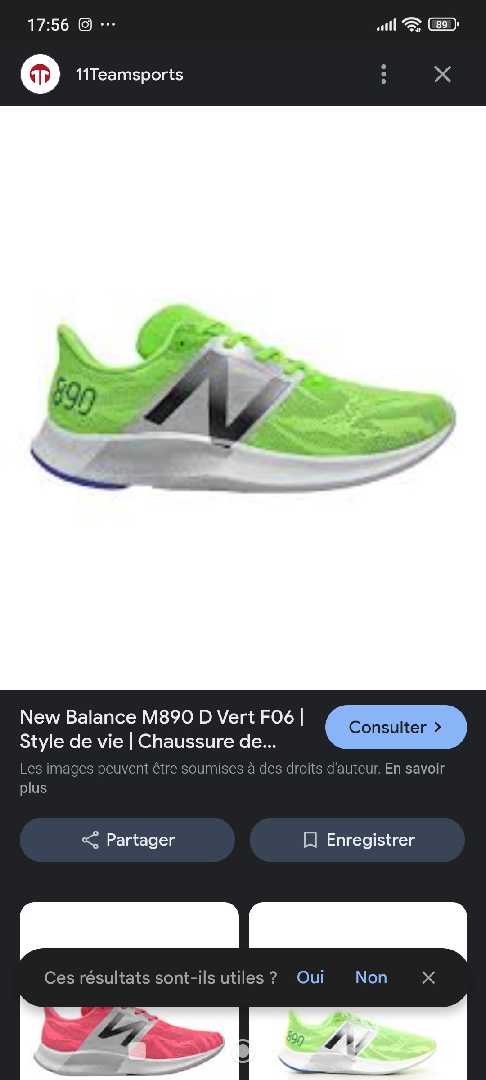Share this image with Partager
Screen dimensions: 486x1080
pos(127,840)
